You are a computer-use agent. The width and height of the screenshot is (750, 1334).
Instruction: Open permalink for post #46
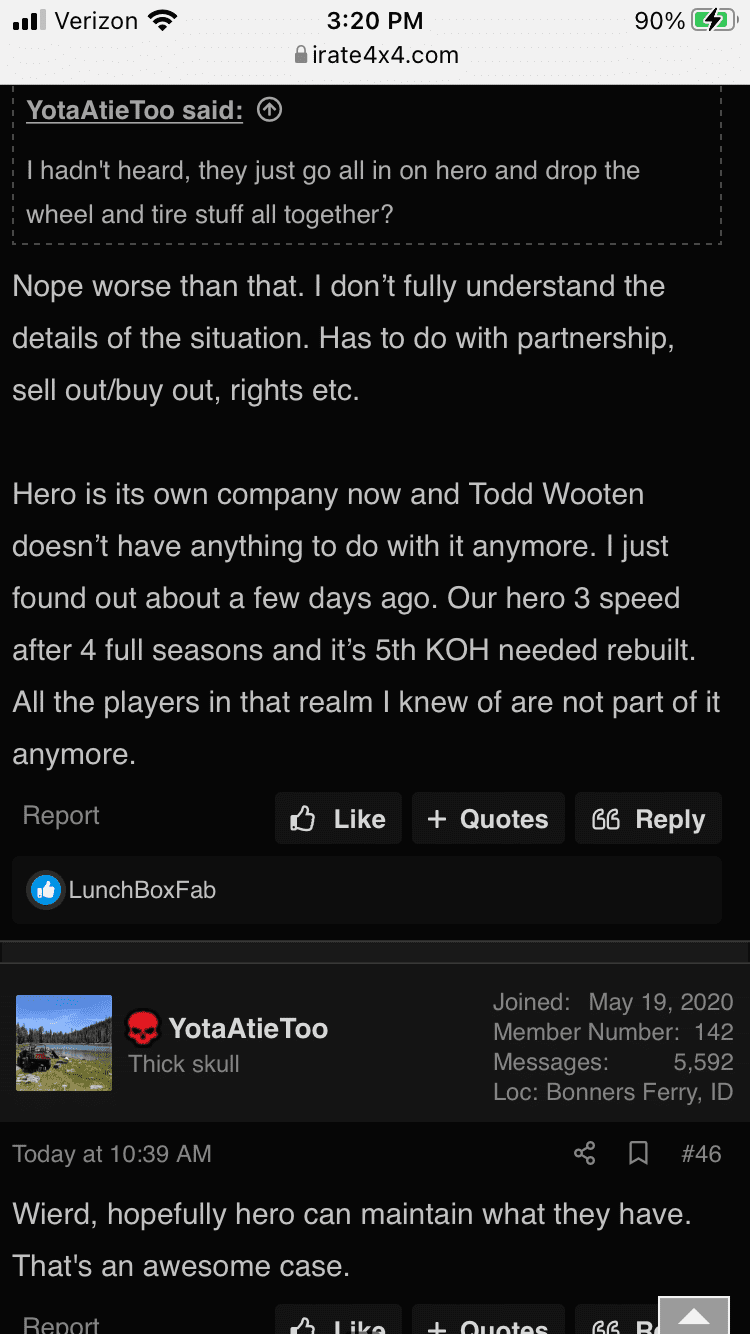(x=700, y=1154)
